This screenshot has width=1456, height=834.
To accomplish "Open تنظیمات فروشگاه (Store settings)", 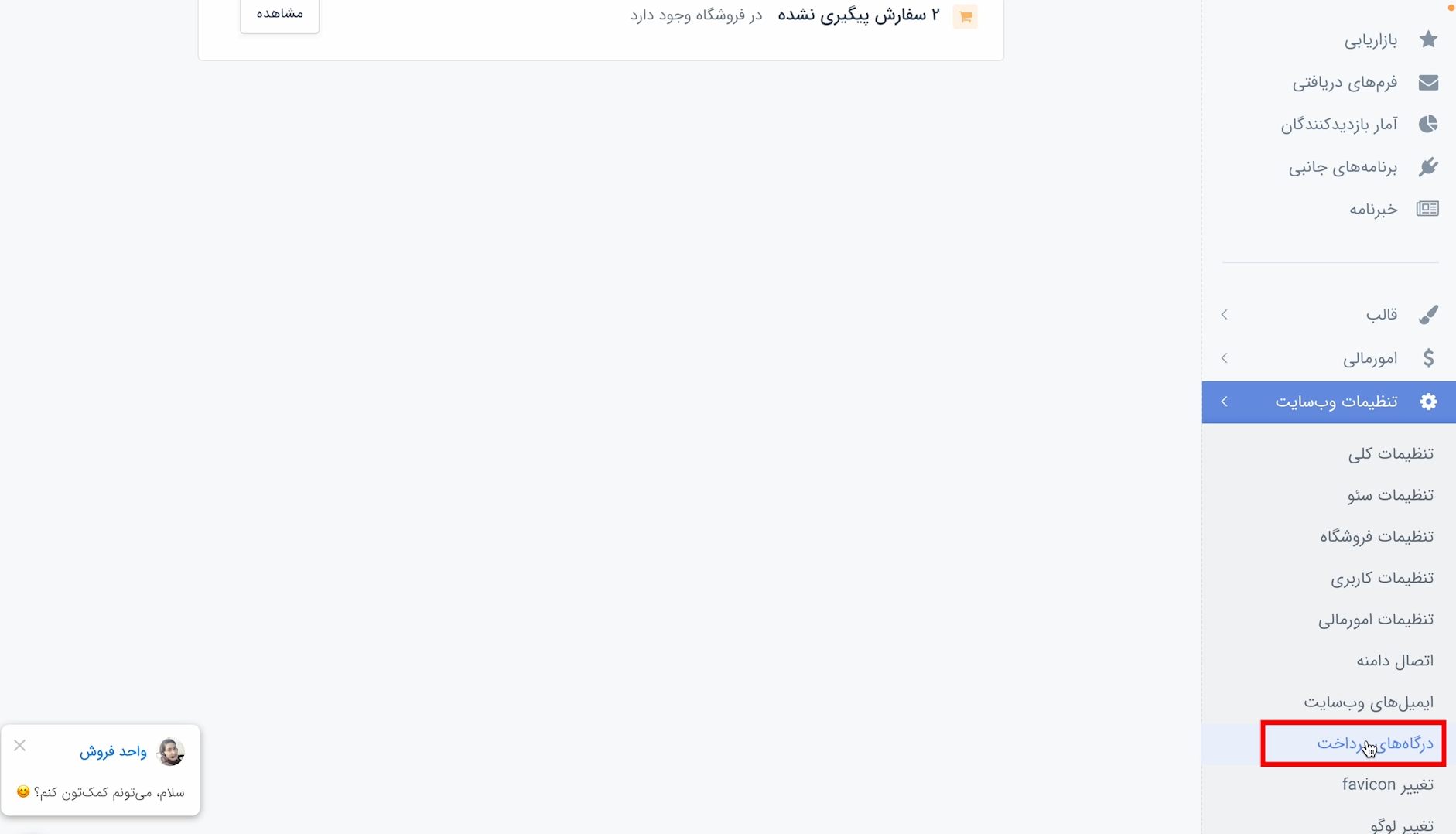I will point(1376,536).
